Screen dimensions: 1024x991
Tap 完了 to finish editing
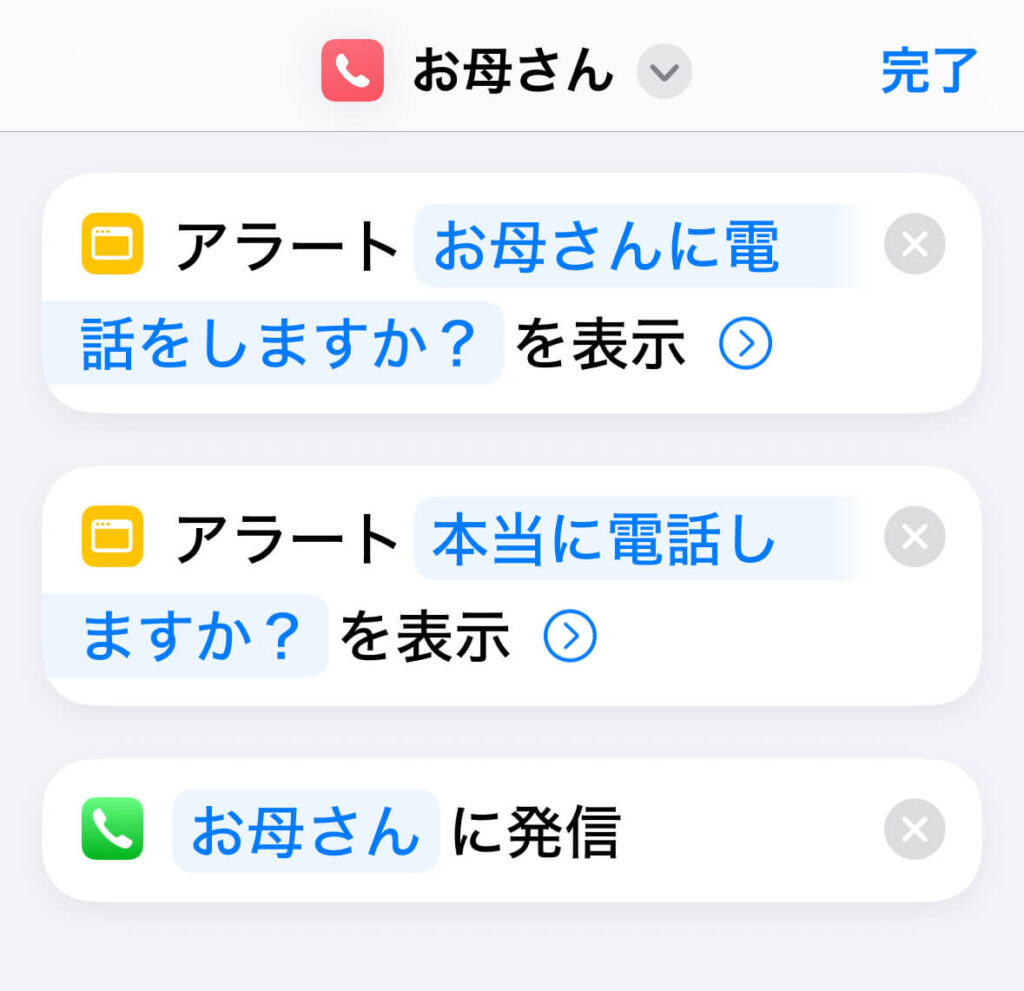pos(928,70)
